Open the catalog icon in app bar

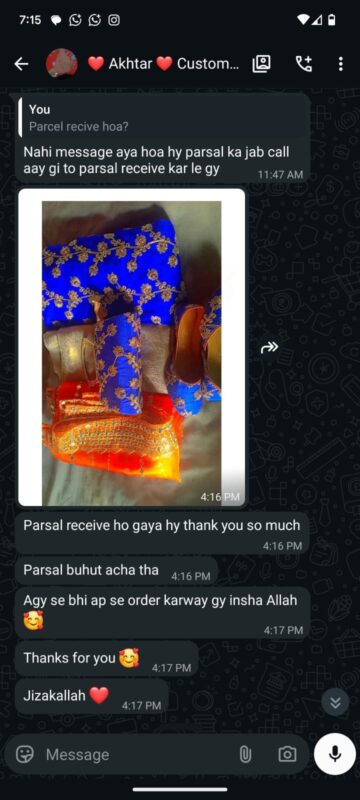[262, 64]
